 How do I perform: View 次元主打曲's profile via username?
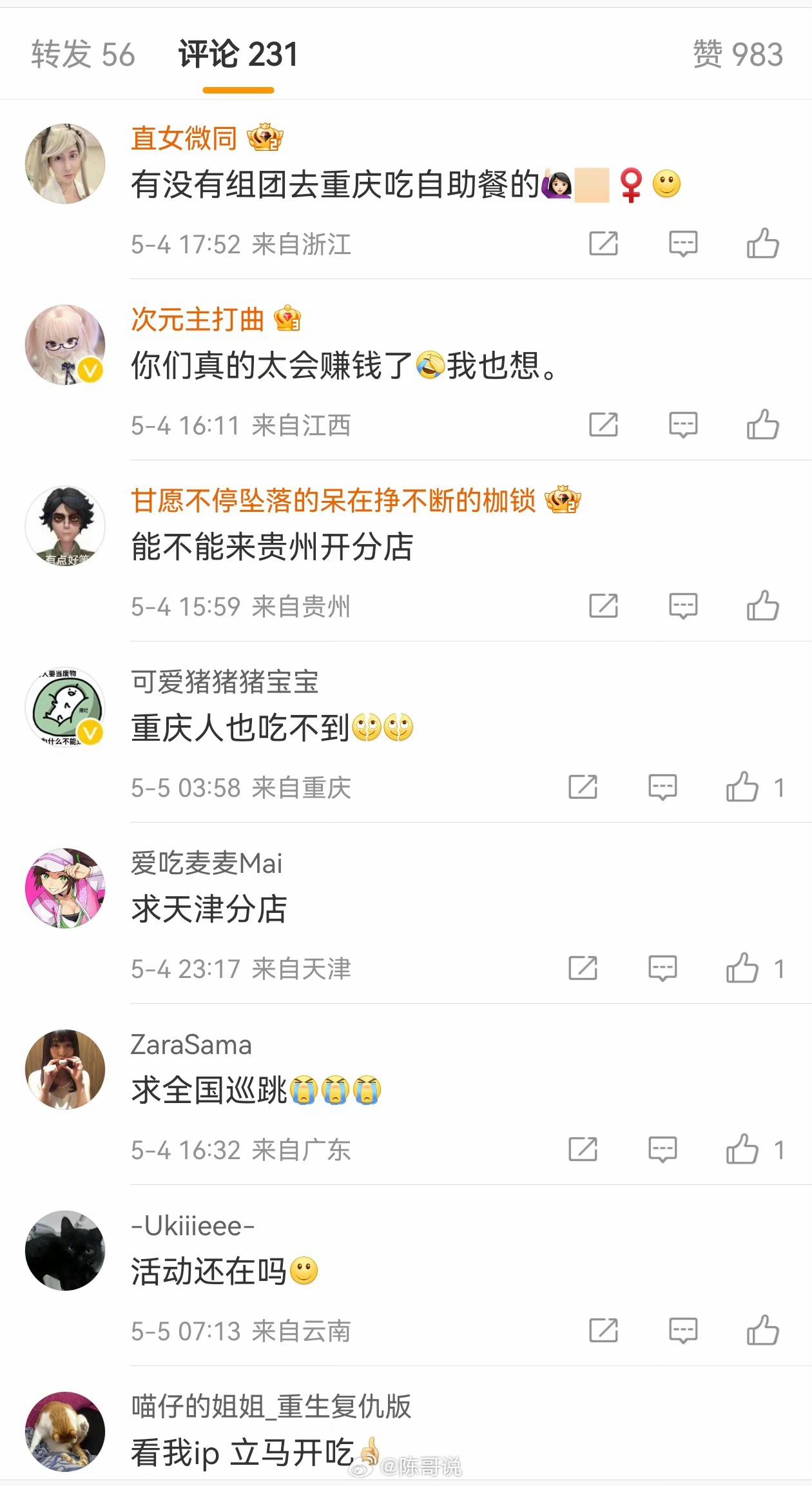197,319
